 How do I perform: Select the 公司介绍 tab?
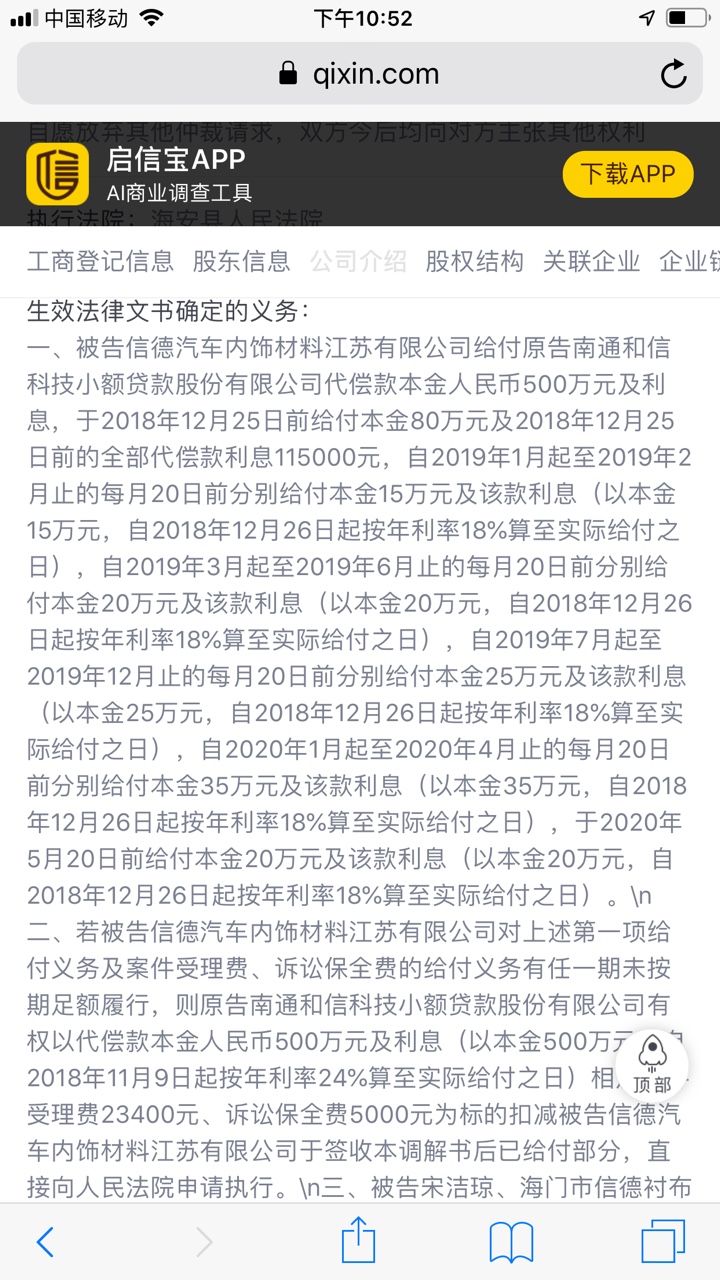pos(358,262)
